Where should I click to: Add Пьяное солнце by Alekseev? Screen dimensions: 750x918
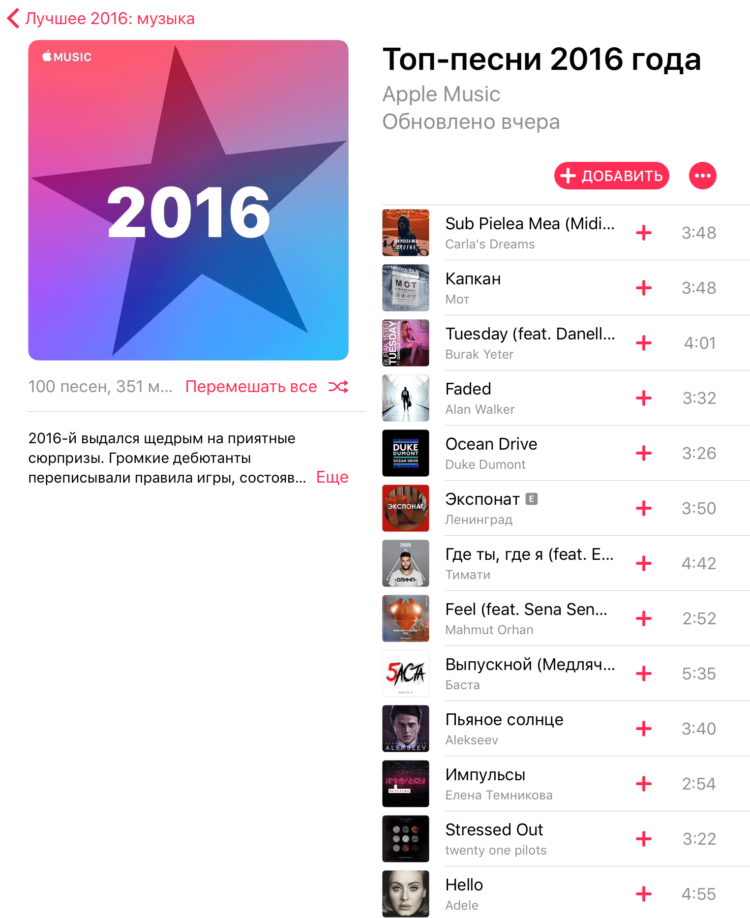[643, 729]
